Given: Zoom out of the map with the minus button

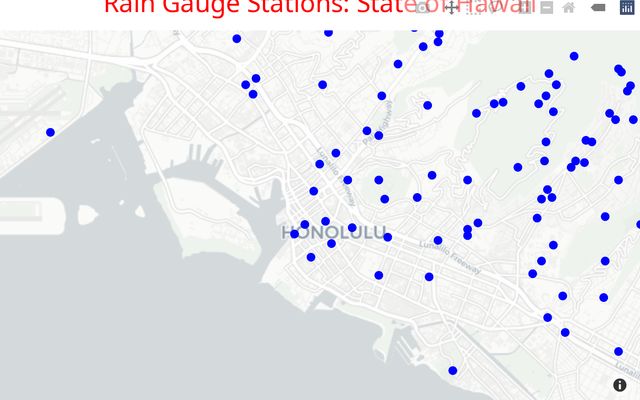Looking at the screenshot, I should (x=547, y=7).
